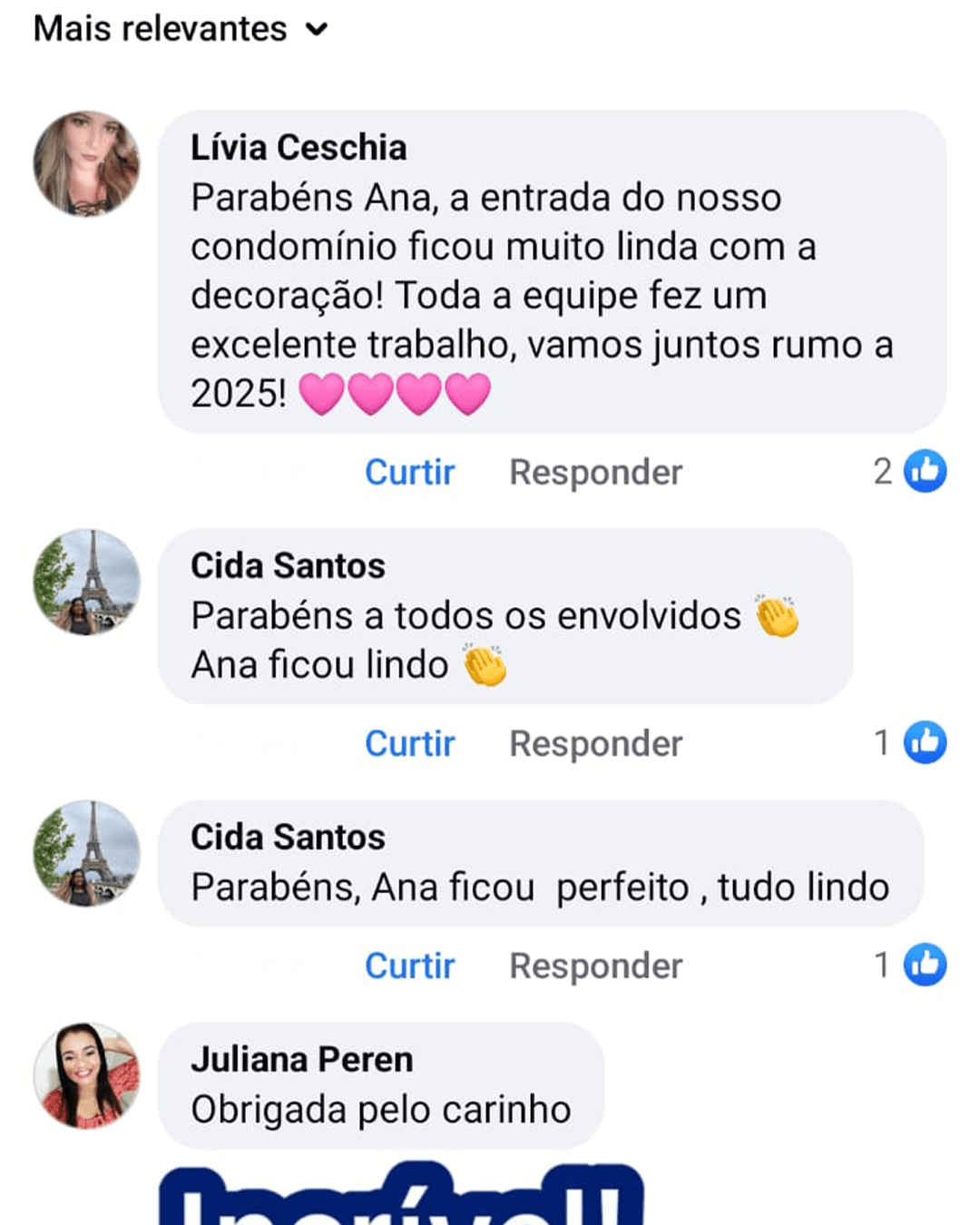Open Lívia Ceschia's profile by name
This screenshot has height=1225, width=980.
[x=299, y=148]
